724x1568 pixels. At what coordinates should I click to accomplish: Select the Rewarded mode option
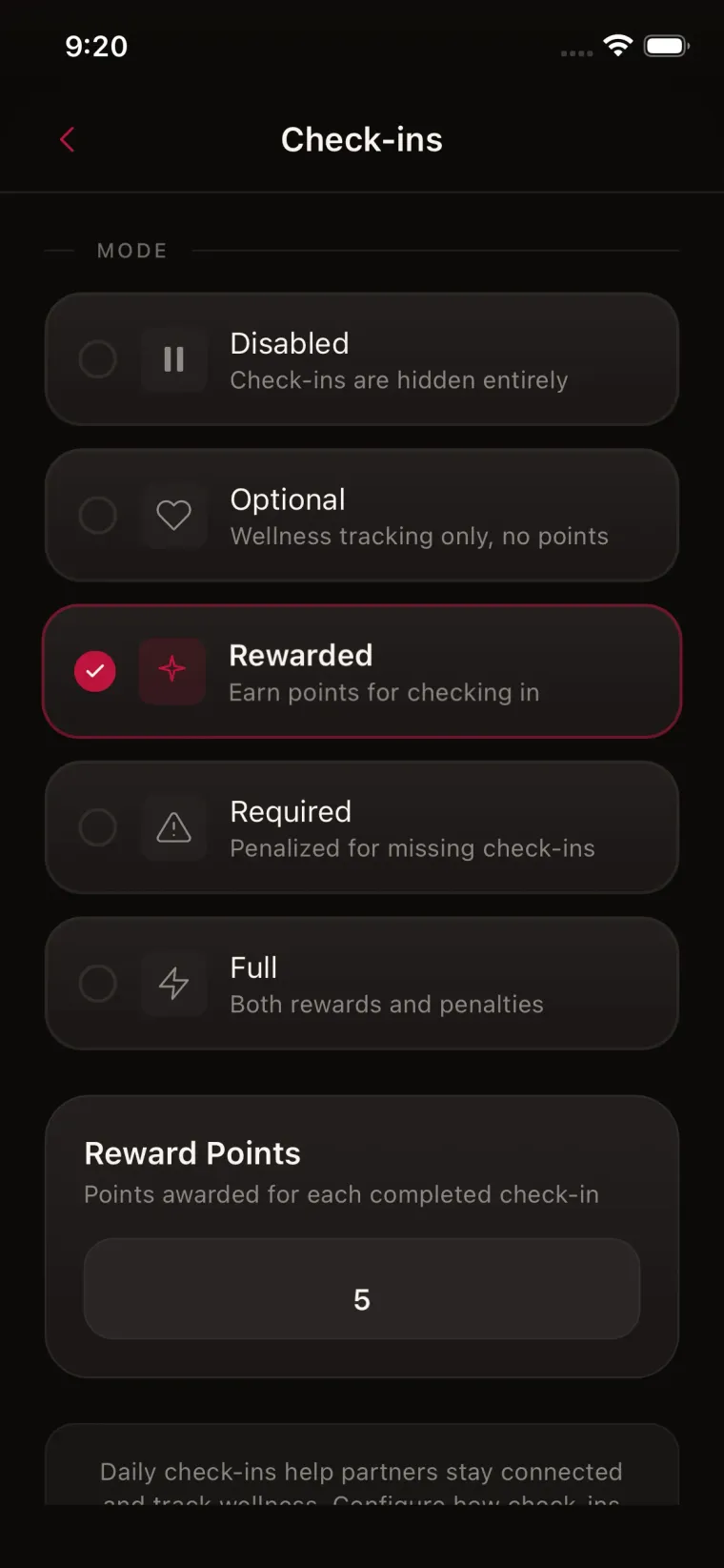(362, 671)
